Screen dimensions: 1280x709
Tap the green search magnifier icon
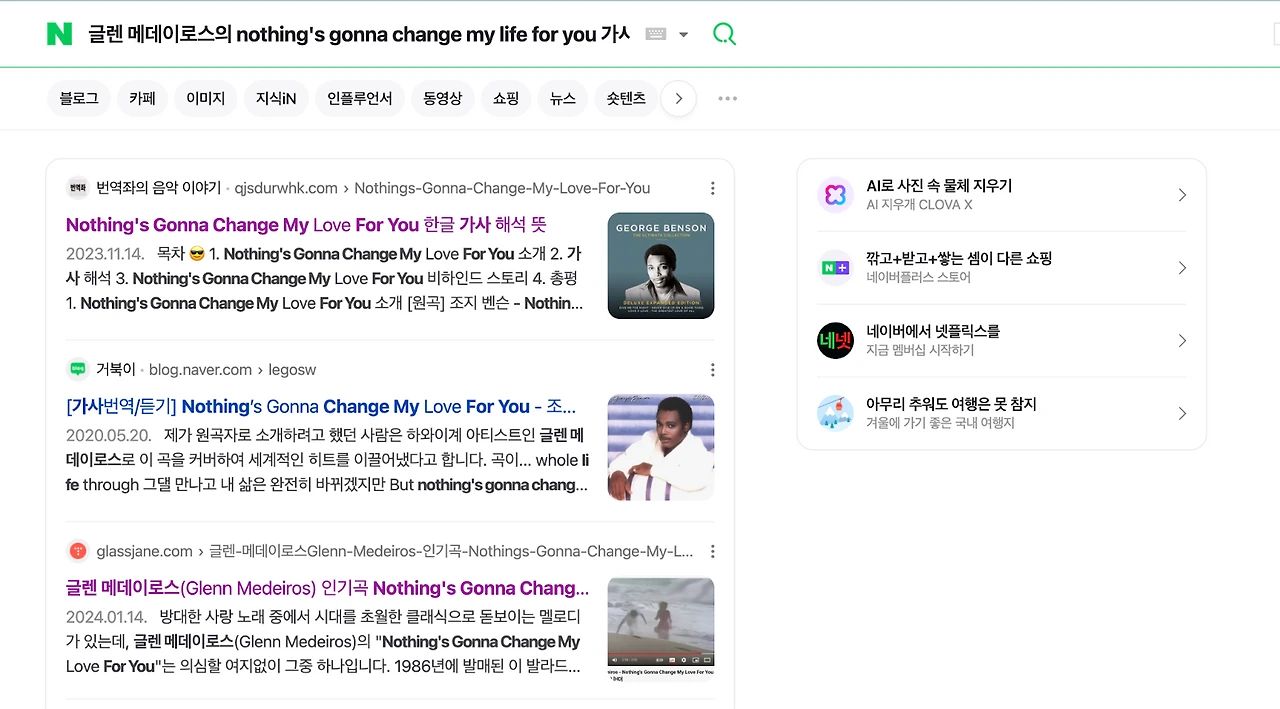click(724, 34)
